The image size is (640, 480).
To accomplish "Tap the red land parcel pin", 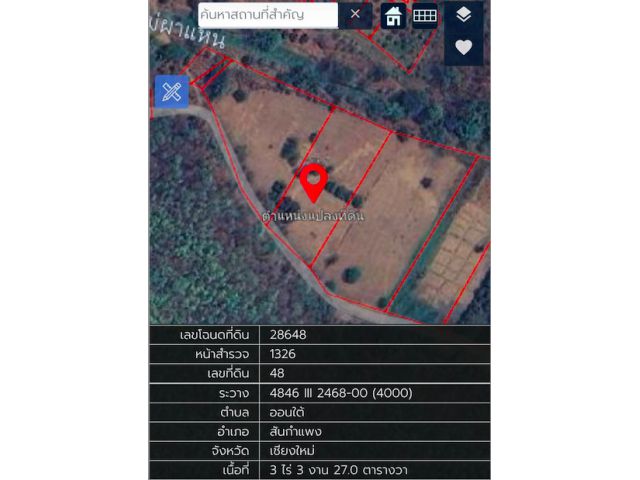I will [313, 182].
